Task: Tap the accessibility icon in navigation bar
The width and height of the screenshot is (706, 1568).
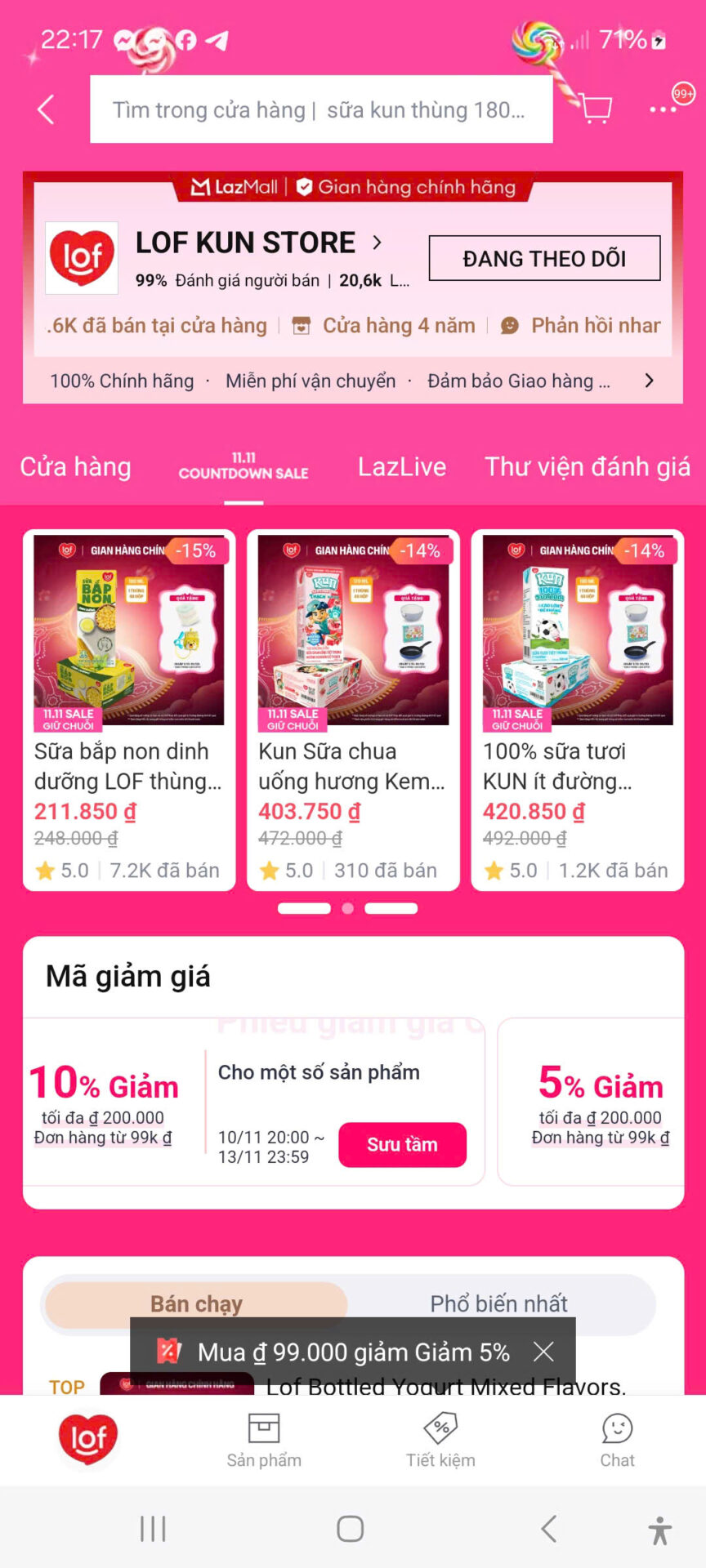Action: click(x=659, y=1529)
